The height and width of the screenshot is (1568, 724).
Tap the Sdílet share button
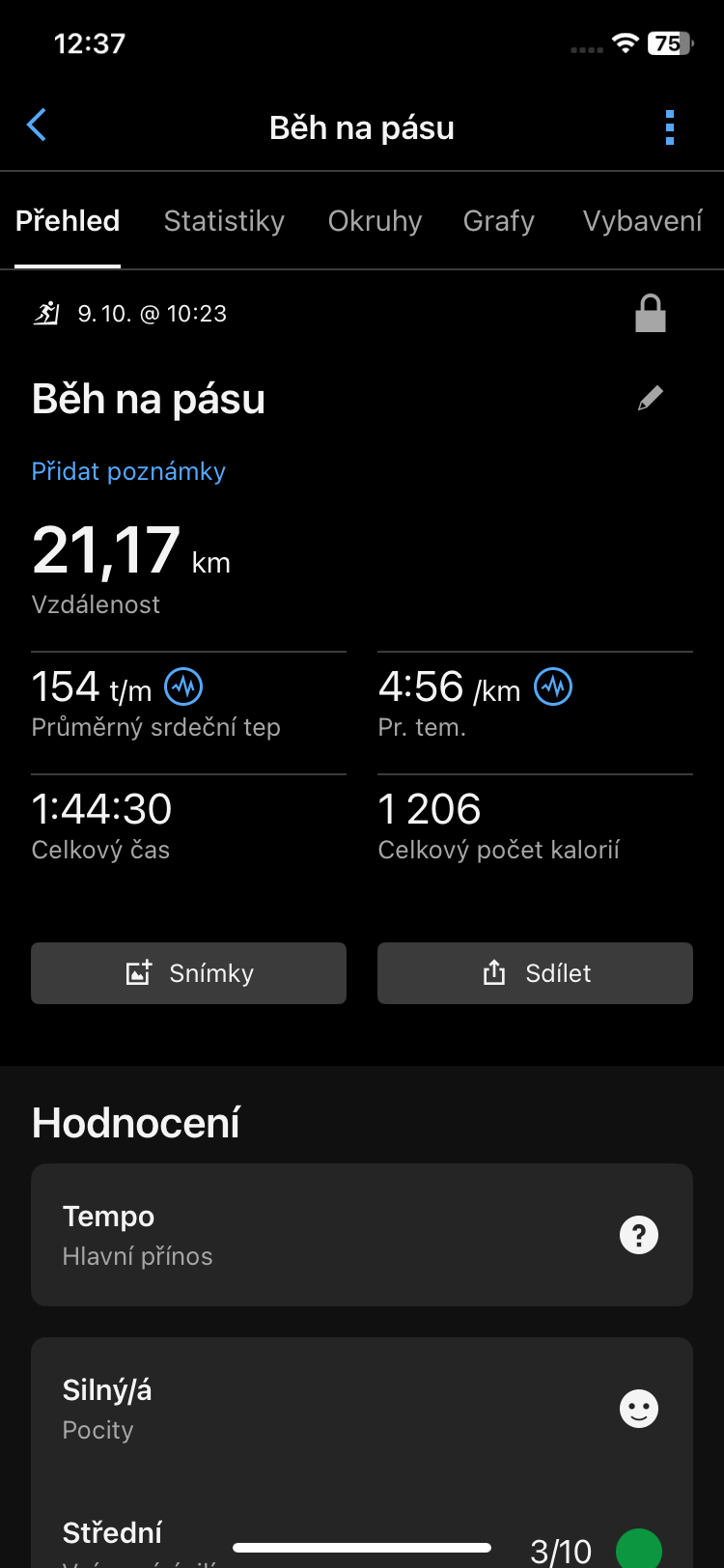point(535,973)
